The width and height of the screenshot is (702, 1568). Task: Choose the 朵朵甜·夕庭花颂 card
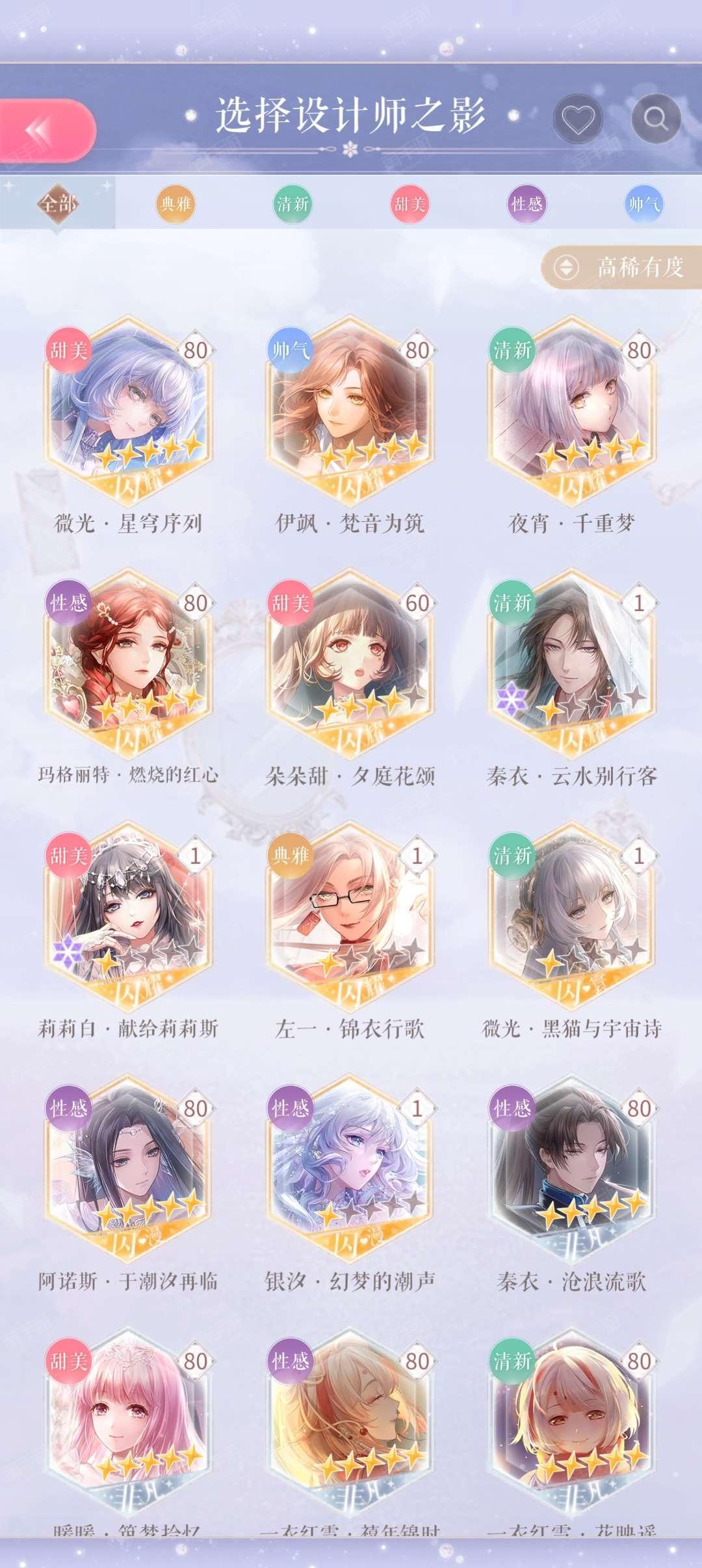[x=350, y=678]
